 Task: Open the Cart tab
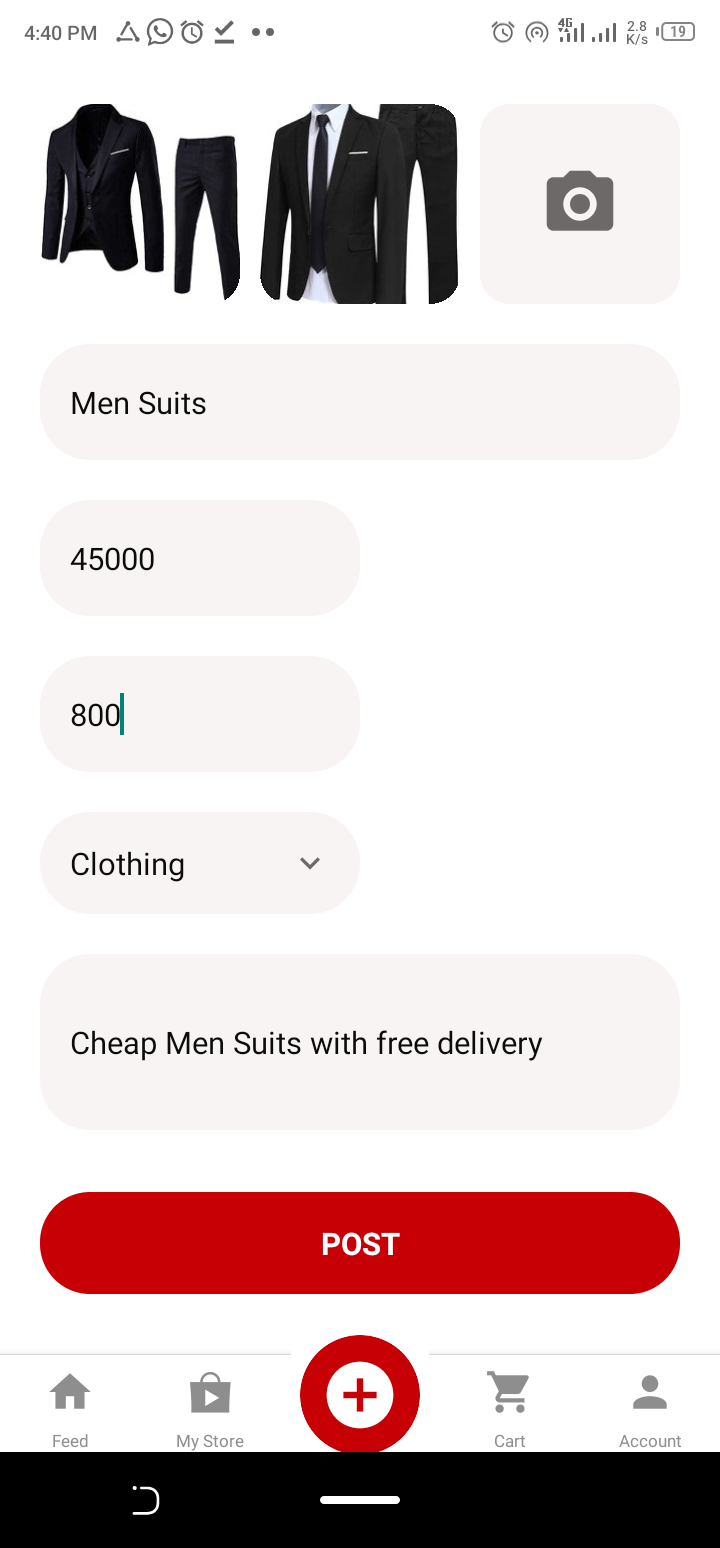point(509,1408)
